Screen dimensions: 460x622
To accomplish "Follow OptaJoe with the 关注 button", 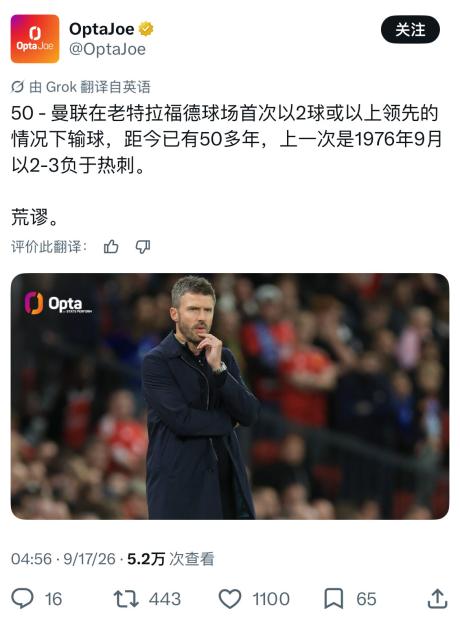I will point(410,30).
